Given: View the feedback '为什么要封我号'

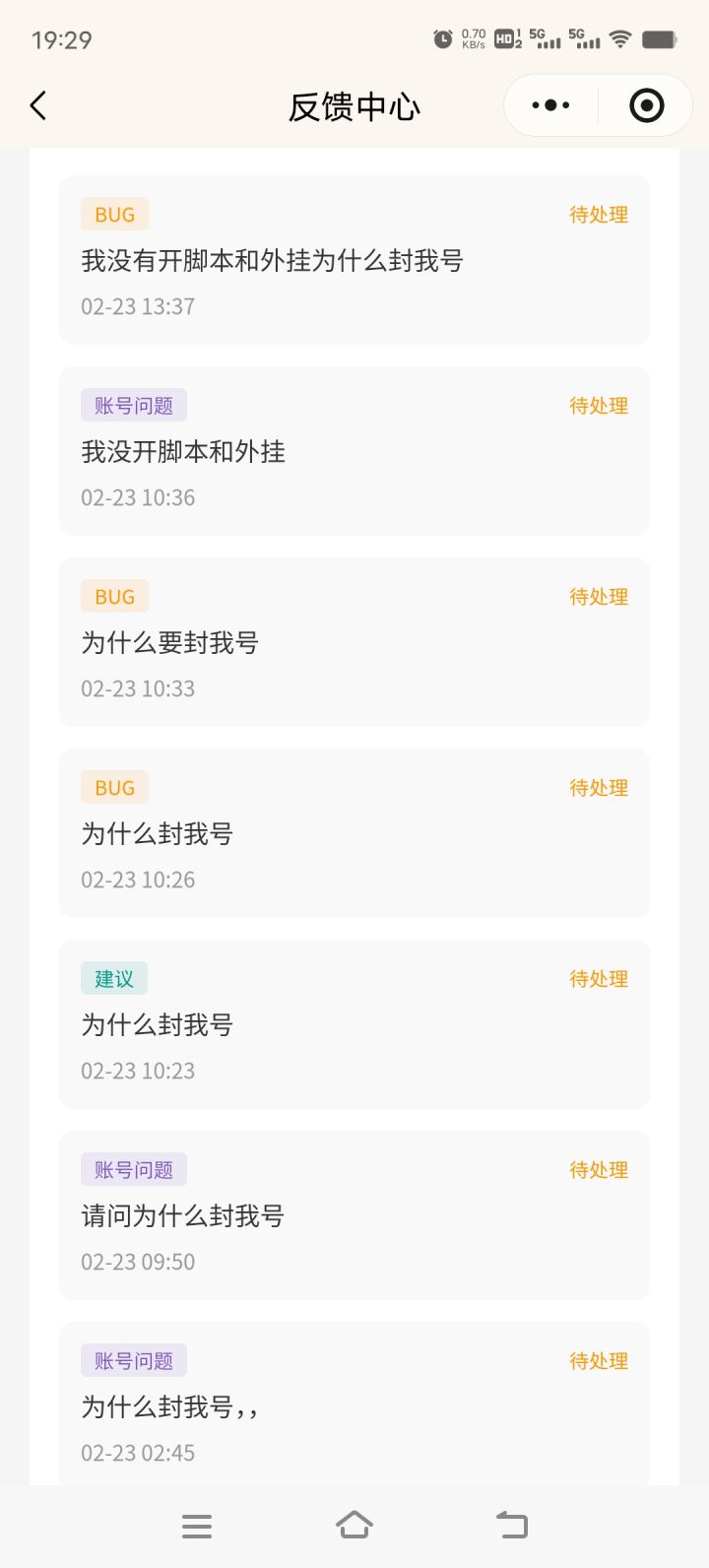Looking at the screenshot, I should (x=354, y=642).
